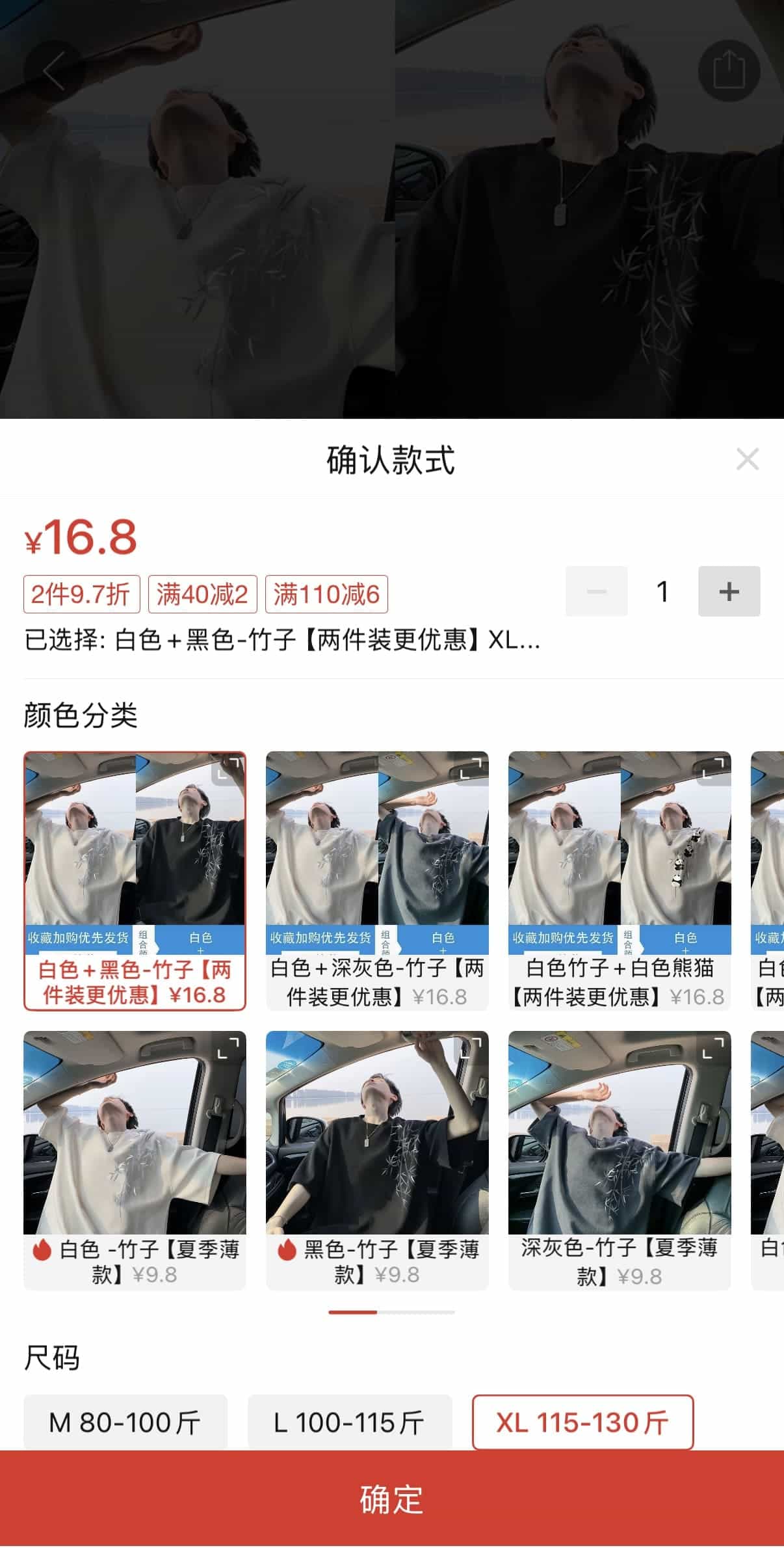Confirm selection with 确定 button
The image size is (784, 1548).
pos(392,1499)
